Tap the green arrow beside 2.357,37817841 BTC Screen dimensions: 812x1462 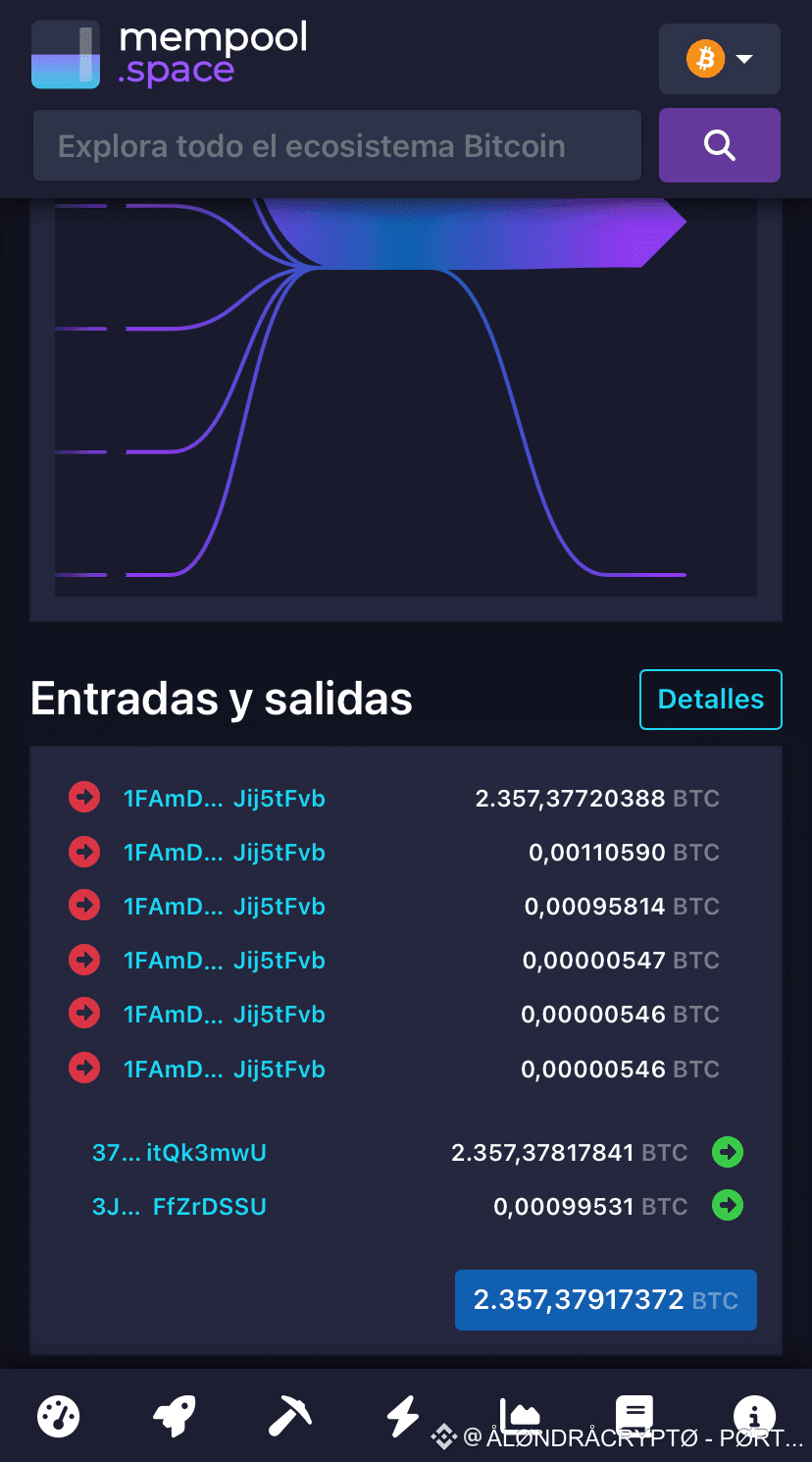pos(728,1152)
